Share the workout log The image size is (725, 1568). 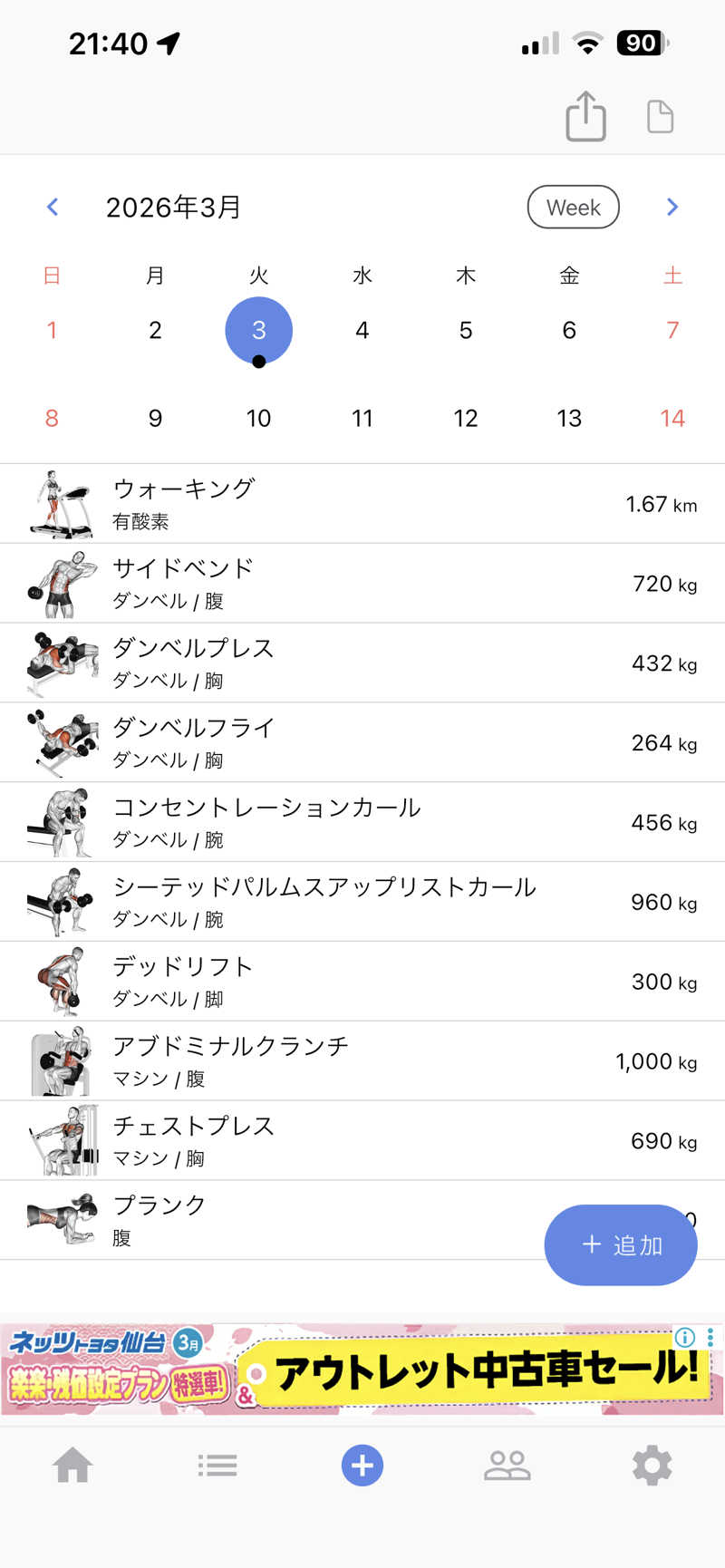585,116
